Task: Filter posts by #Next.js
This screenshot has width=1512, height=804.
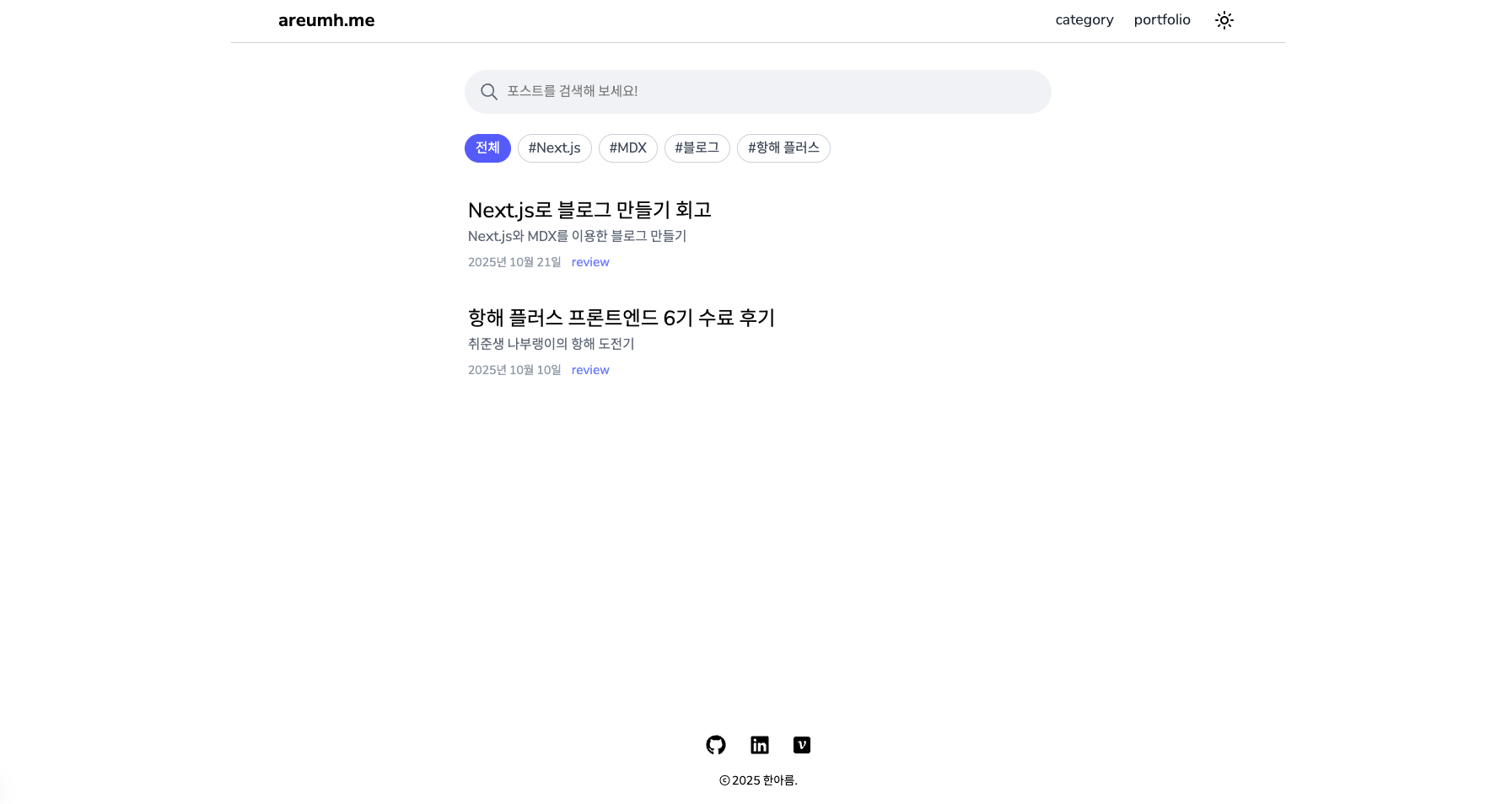Action: 554,148
